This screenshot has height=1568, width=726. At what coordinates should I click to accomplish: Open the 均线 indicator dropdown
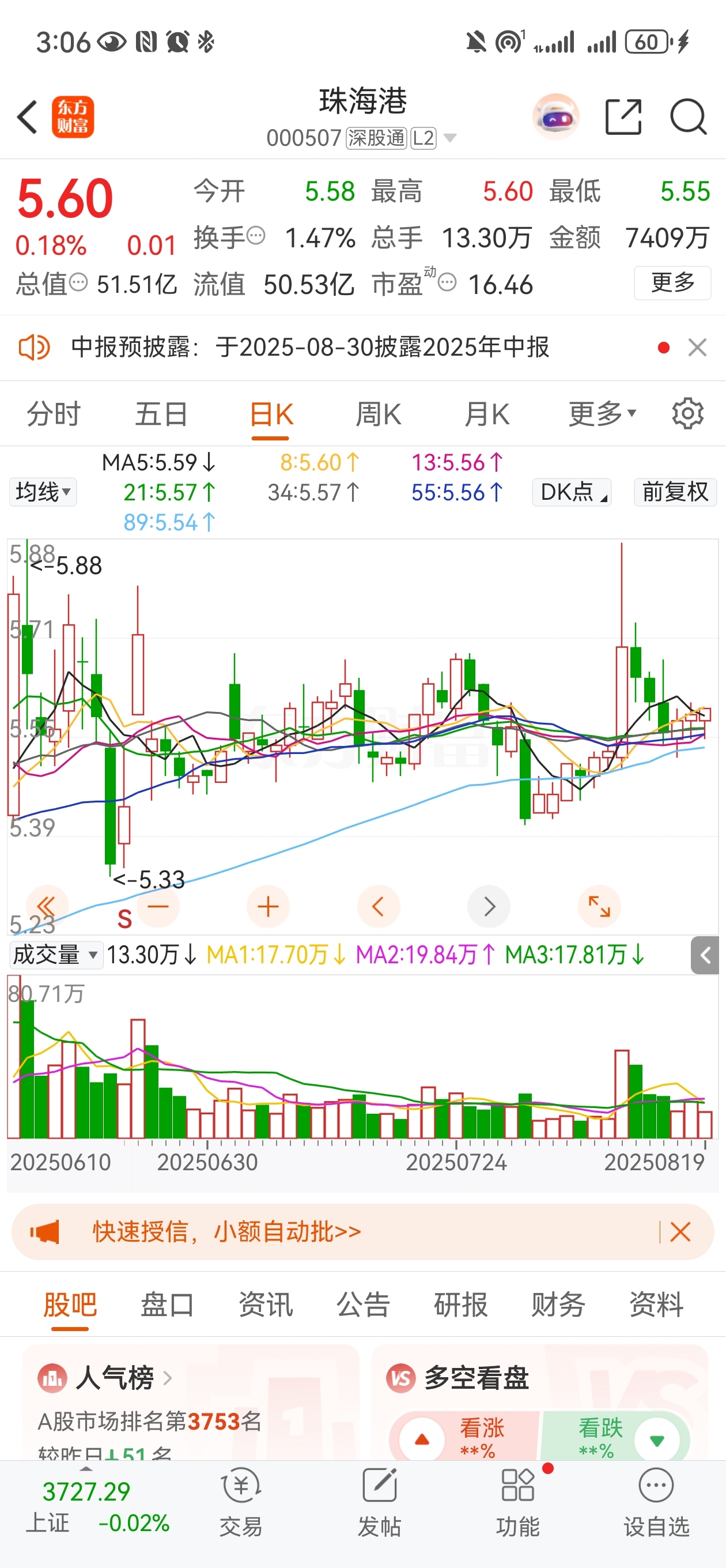43,492
